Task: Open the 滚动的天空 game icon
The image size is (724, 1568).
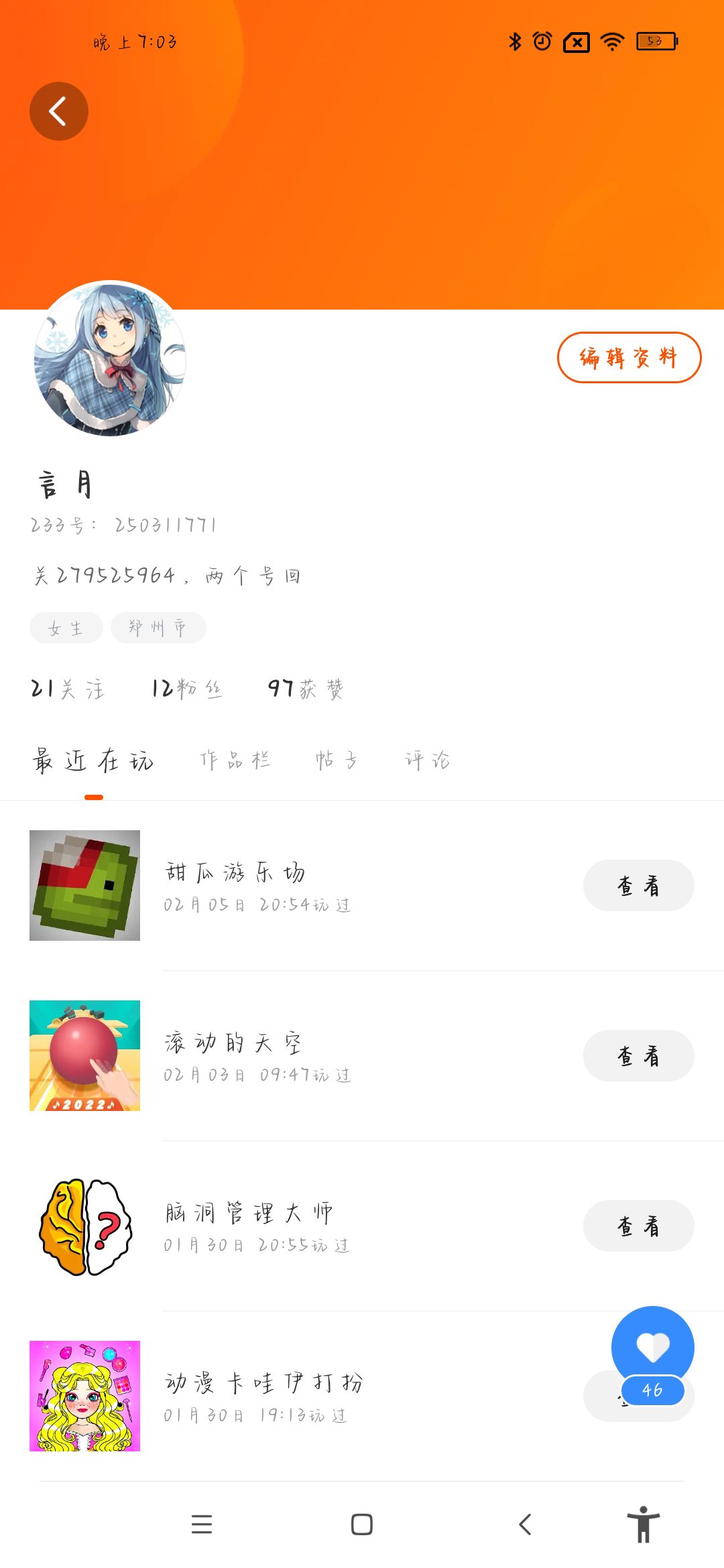Action: coord(84,1056)
